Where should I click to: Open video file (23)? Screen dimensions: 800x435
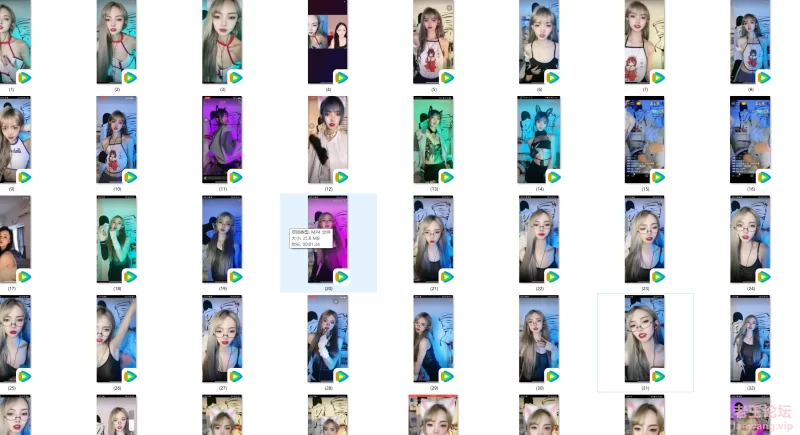tap(645, 240)
